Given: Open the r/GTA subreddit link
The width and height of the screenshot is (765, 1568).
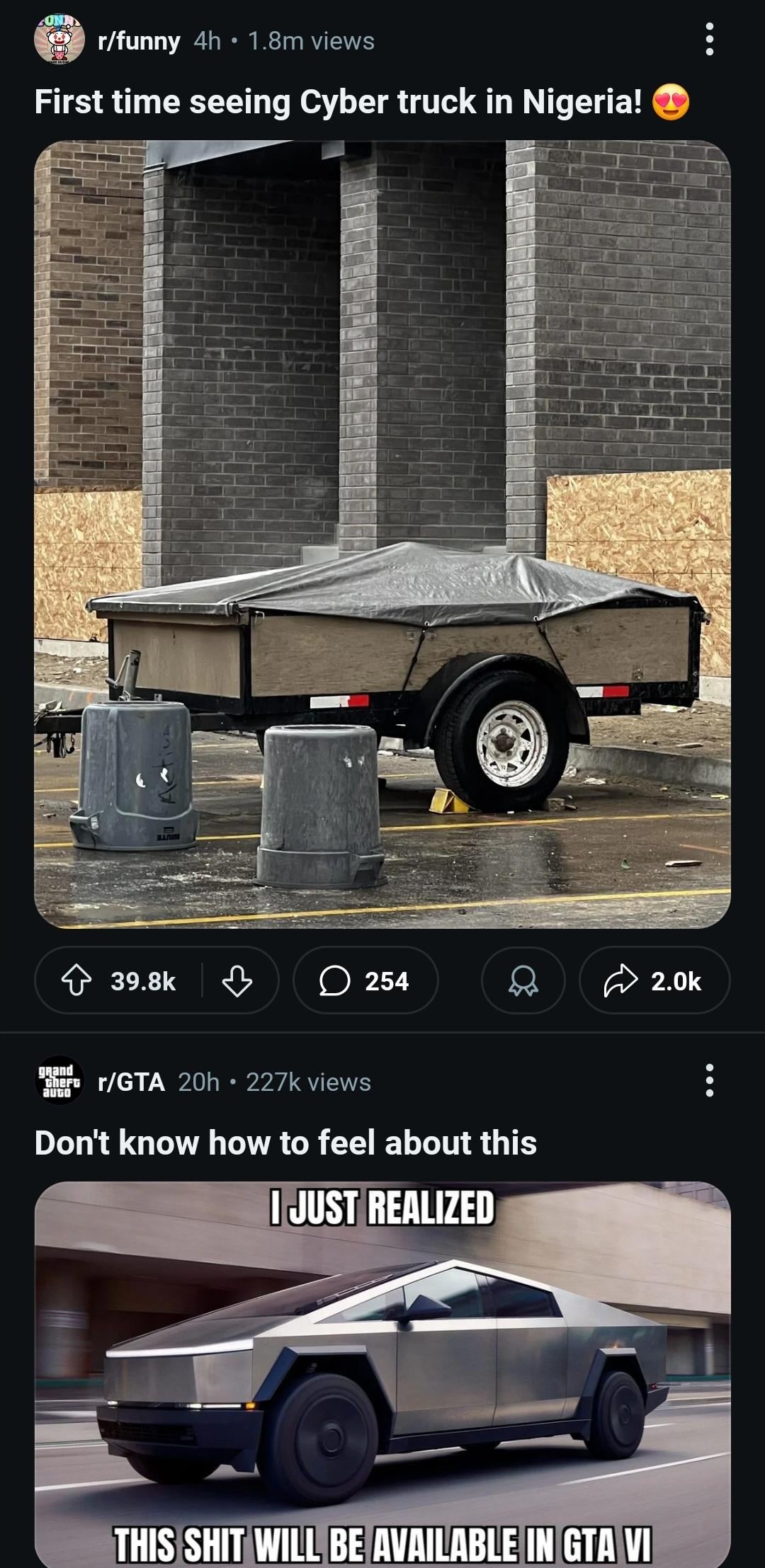Looking at the screenshot, I should tap(132, 1082).
